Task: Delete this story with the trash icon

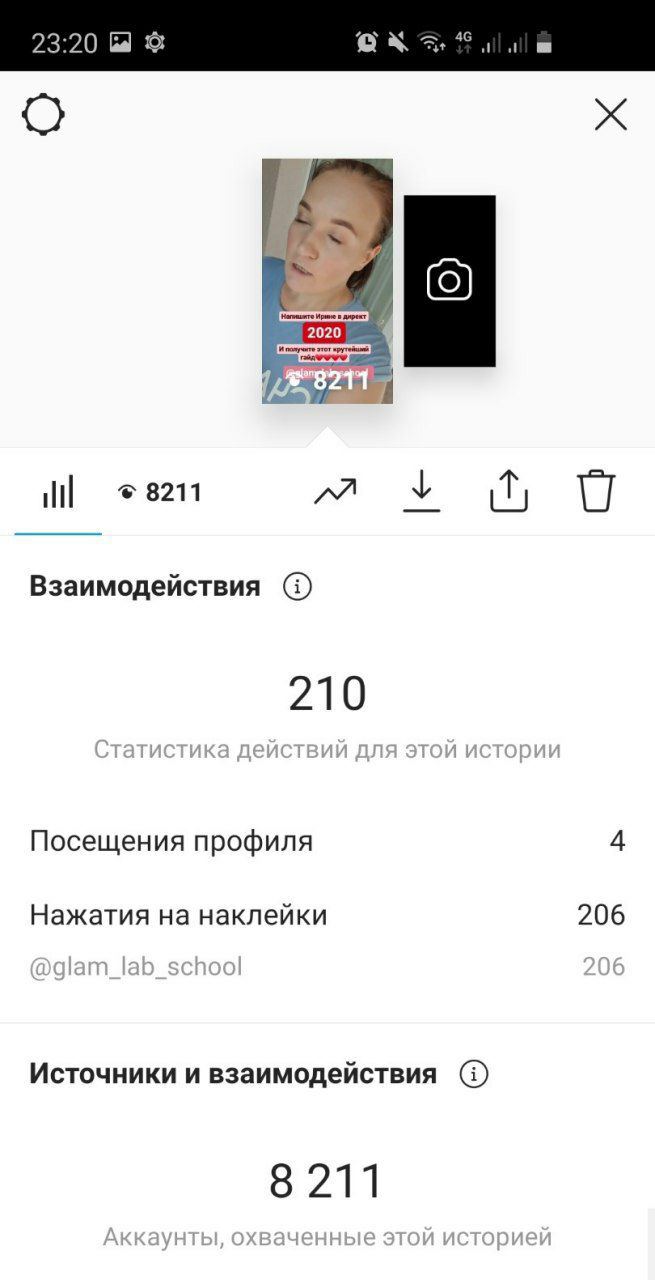Action: 596,491
